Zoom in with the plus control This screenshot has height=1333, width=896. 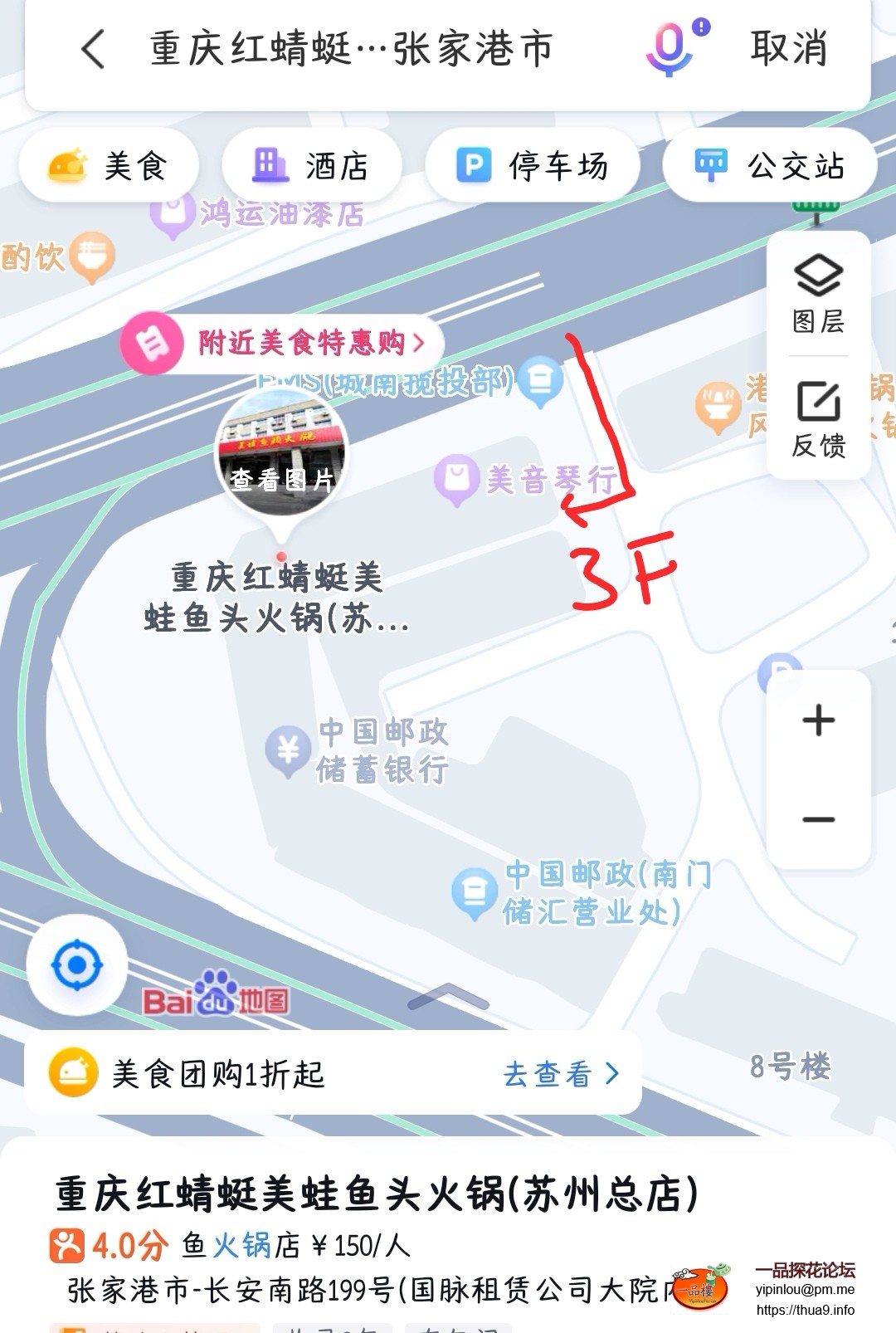coord(817,719)
